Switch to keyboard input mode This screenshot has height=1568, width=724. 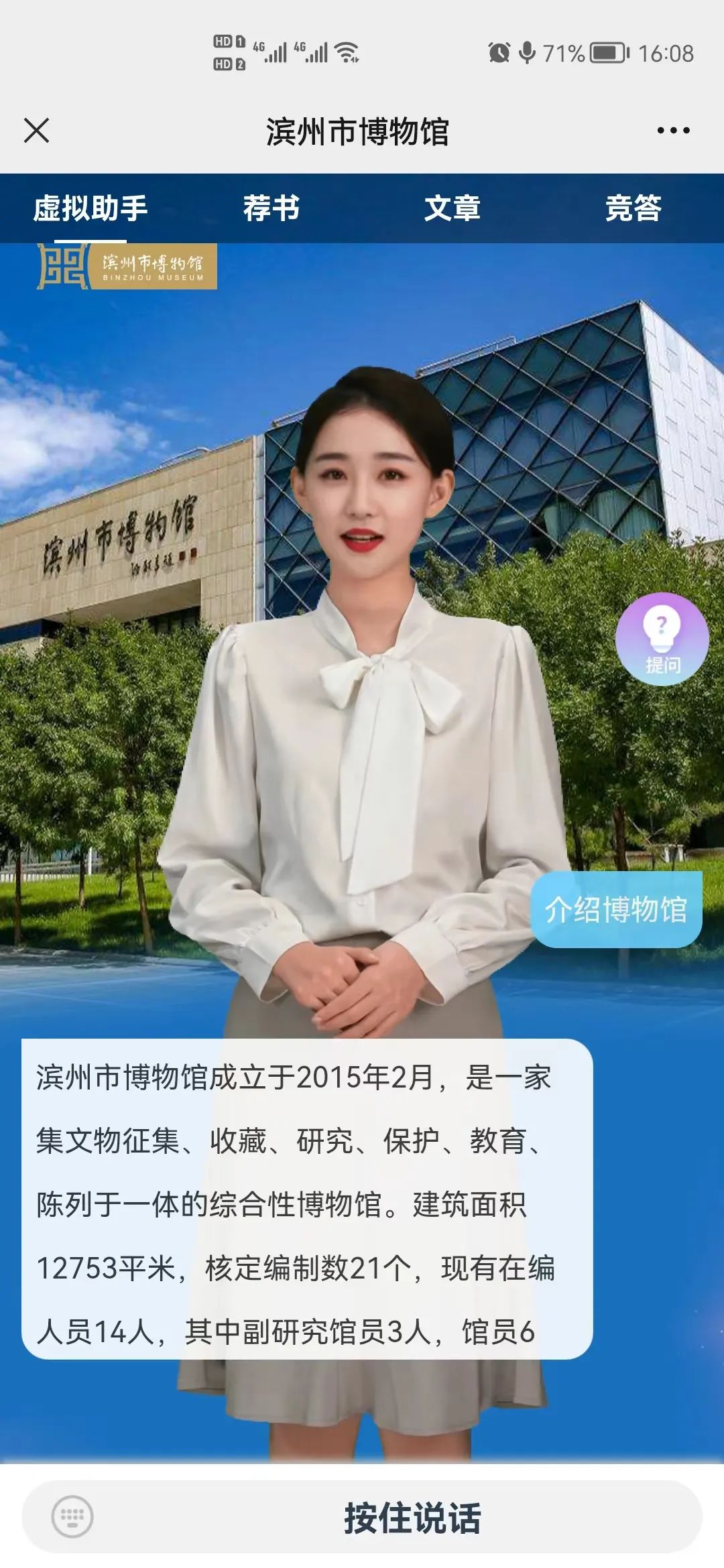[72, 1517]
